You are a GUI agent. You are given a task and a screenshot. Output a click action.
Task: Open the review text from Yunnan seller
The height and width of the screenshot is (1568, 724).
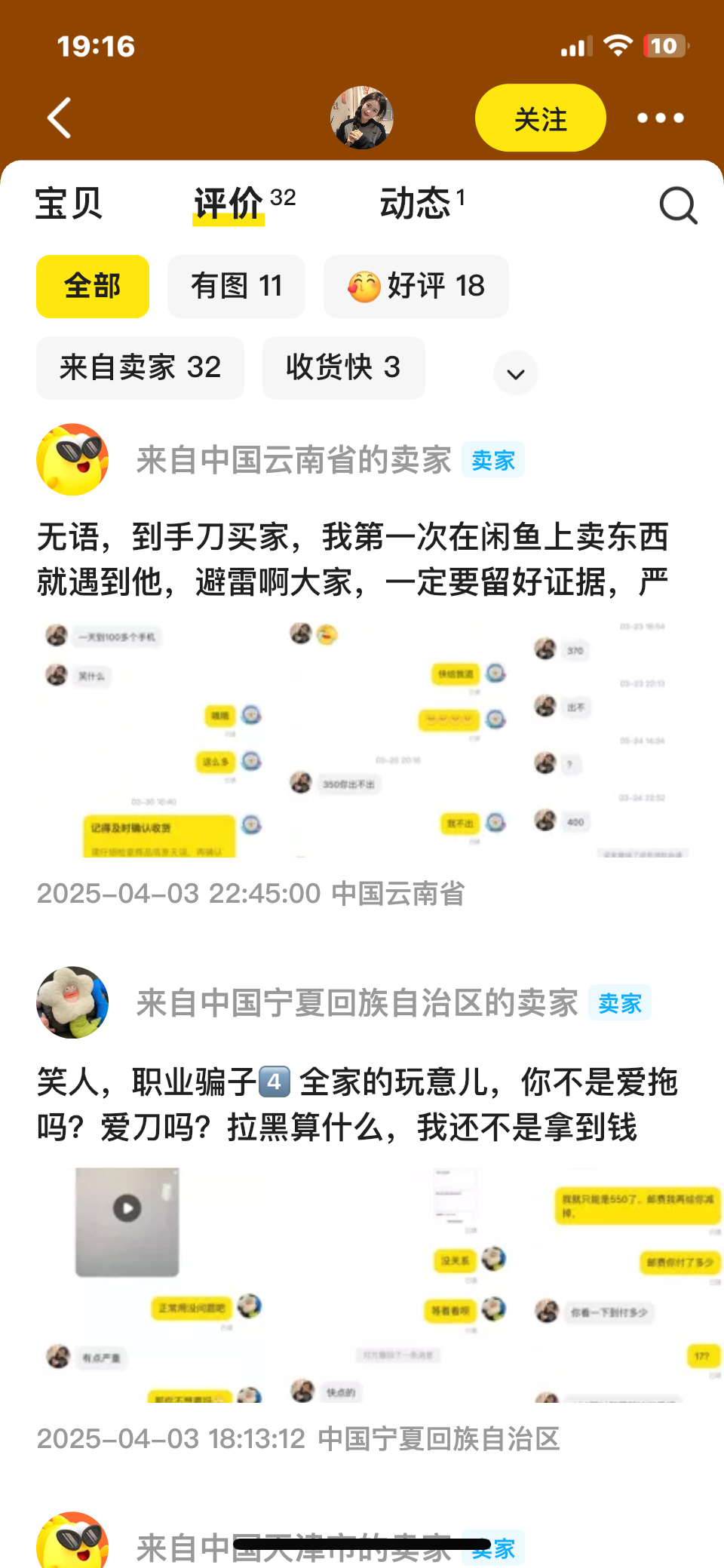353,560
